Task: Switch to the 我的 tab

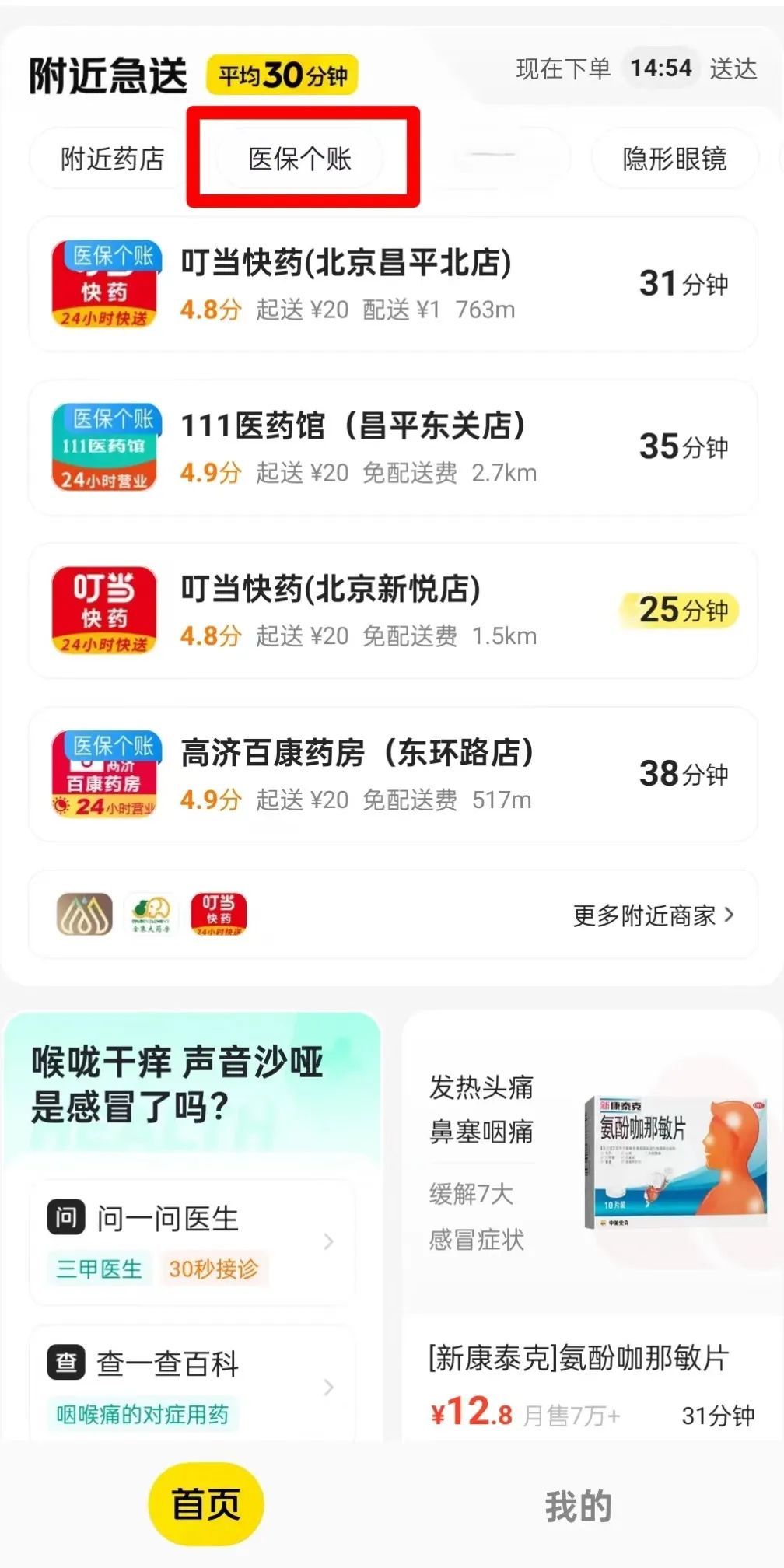Action: pos(578,1506)
